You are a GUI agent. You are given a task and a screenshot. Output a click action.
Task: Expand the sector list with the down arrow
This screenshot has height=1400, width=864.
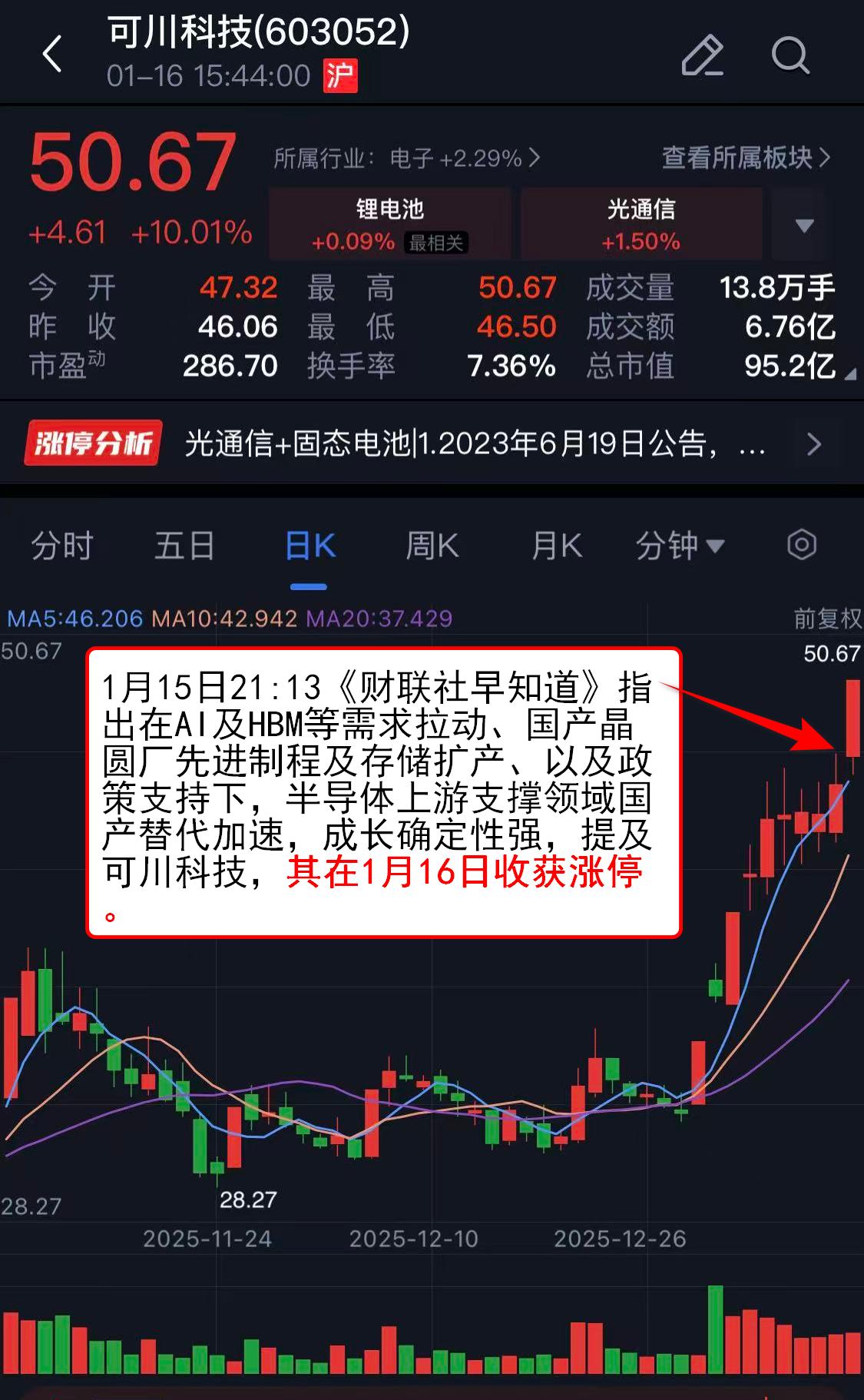803,225
